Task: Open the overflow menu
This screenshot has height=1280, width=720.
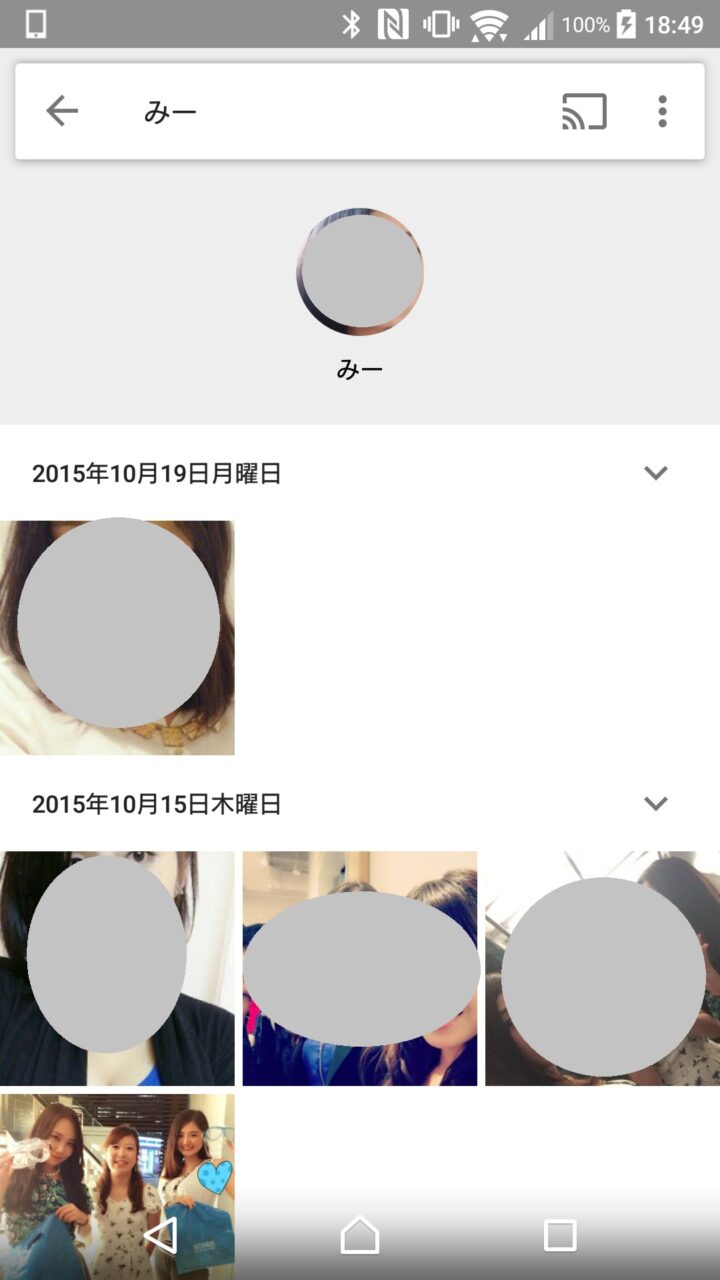Action: (662, 111)
